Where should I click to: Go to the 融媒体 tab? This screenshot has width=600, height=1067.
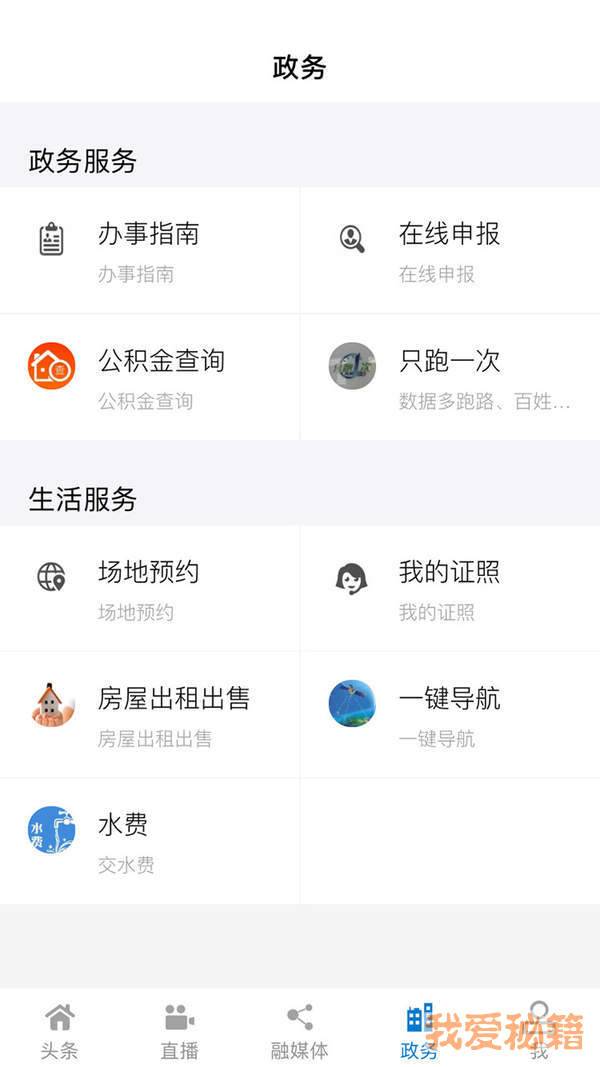pyautogui.click(x=300, y=1030)
